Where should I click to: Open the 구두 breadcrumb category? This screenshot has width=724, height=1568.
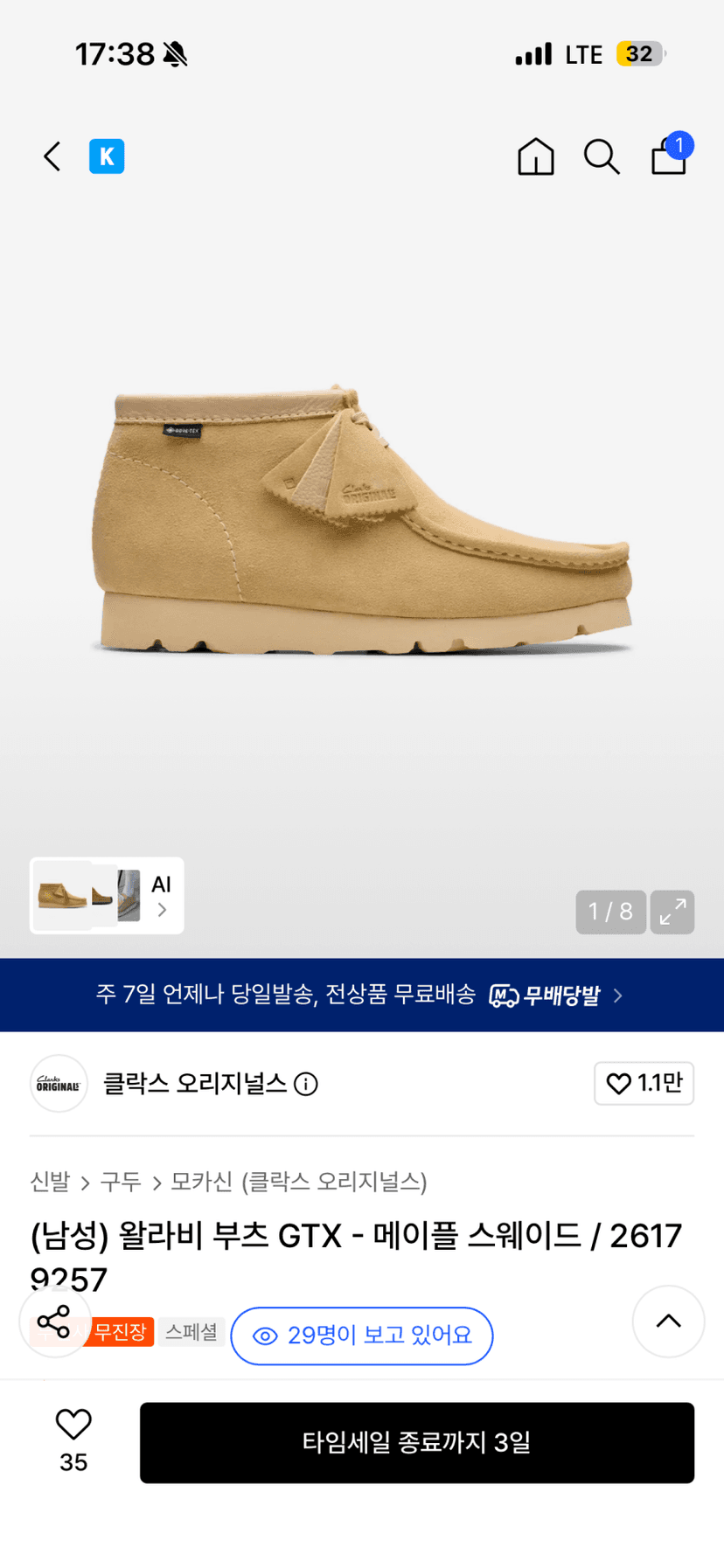(x=121, y=1182)
